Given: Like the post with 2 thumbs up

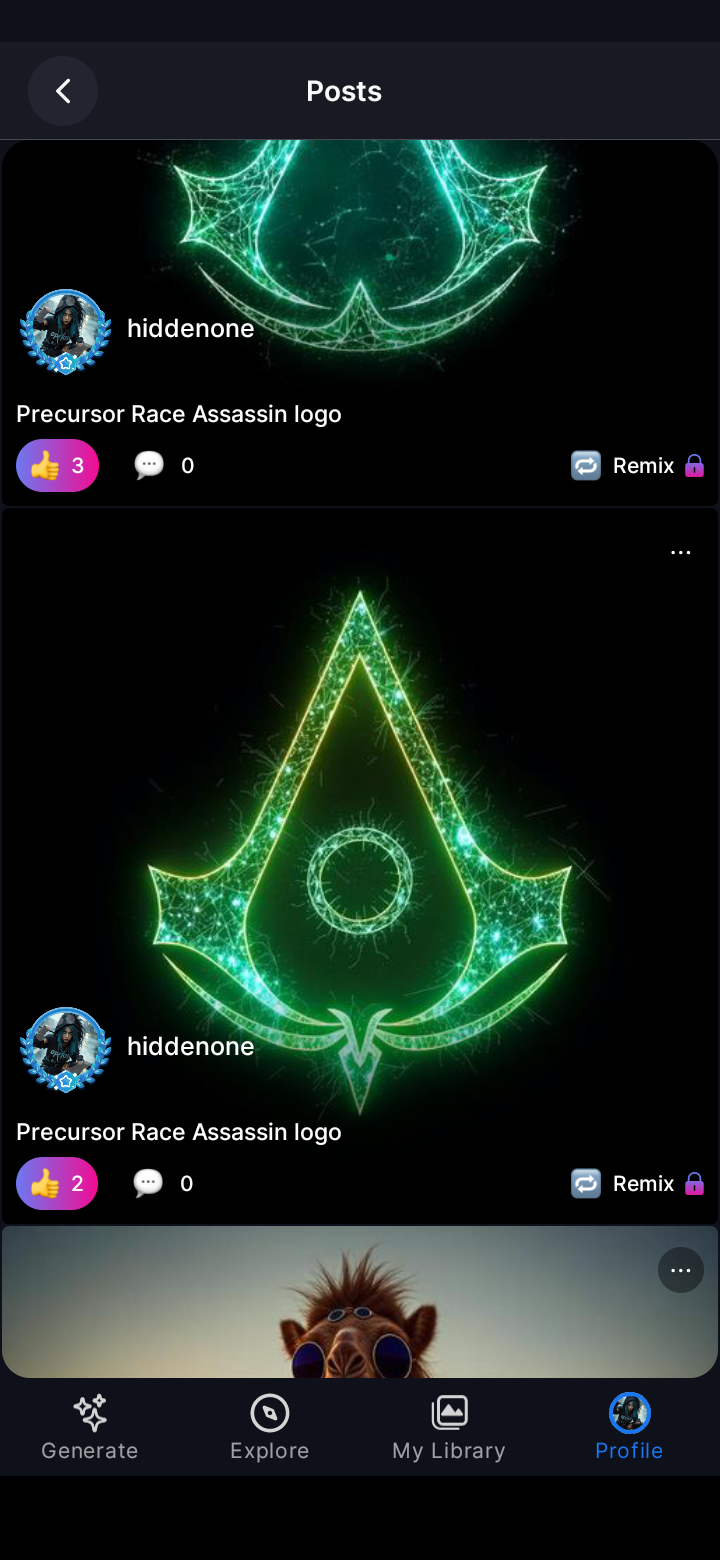Looking at the screenshot, I should [57, 1183].
